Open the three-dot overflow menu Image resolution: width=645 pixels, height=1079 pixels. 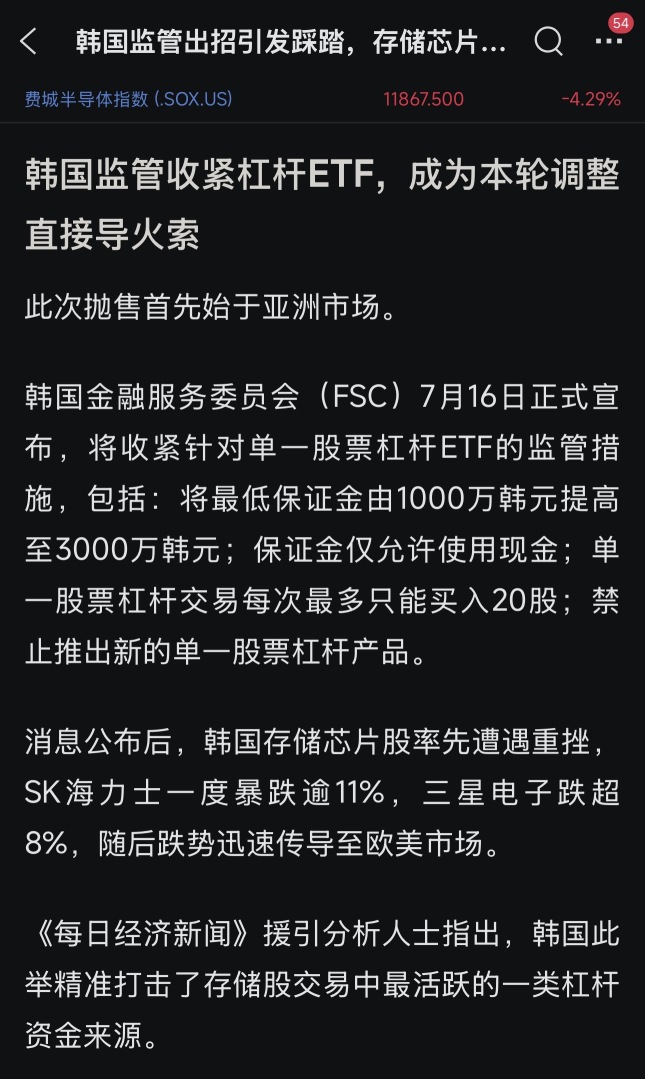609,41
